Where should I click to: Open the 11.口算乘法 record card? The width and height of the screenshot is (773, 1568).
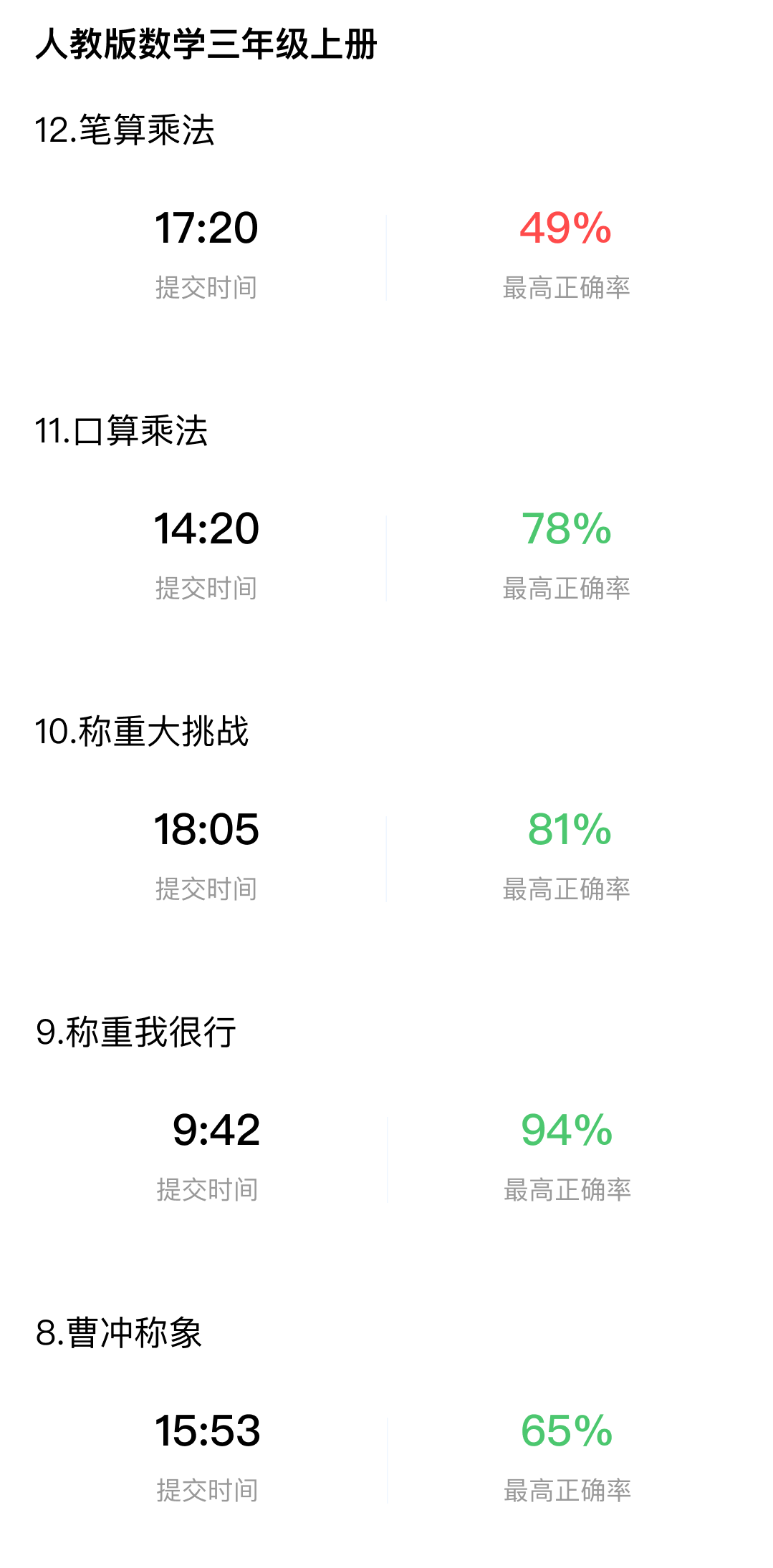[x=386, y=526]
